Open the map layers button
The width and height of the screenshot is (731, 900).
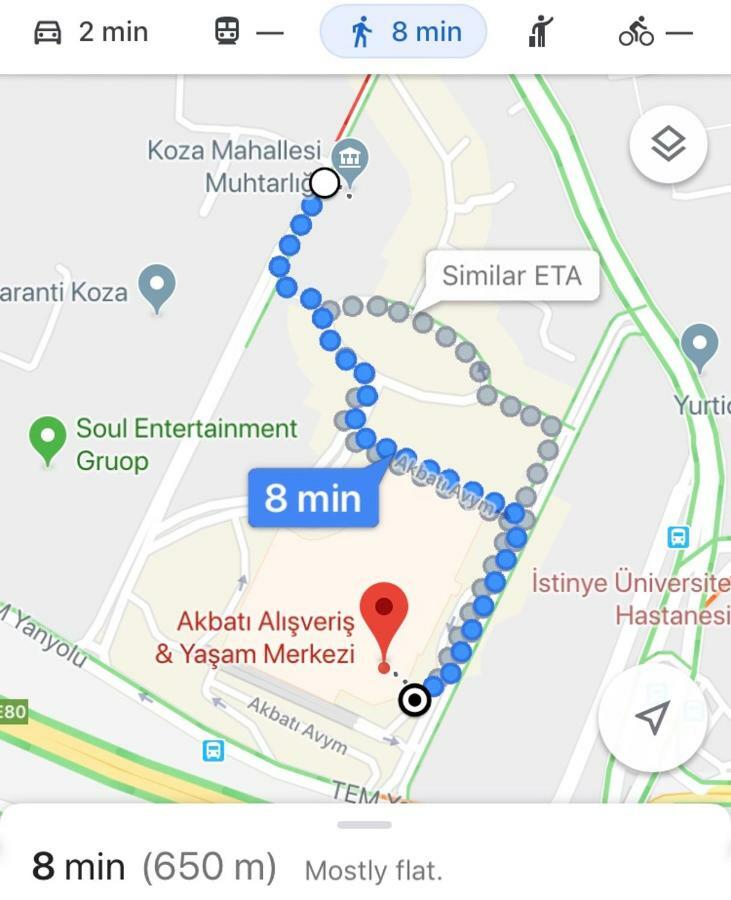point(668,146)
